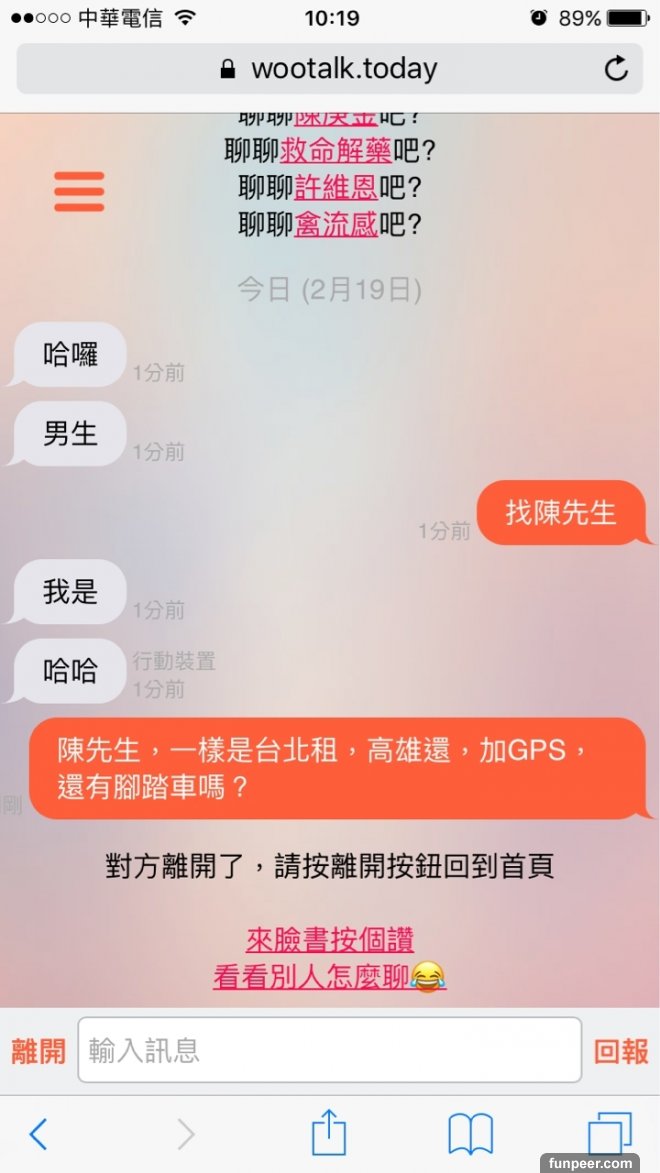
Task: Go back in Safari
Action: pos(38,1134)
